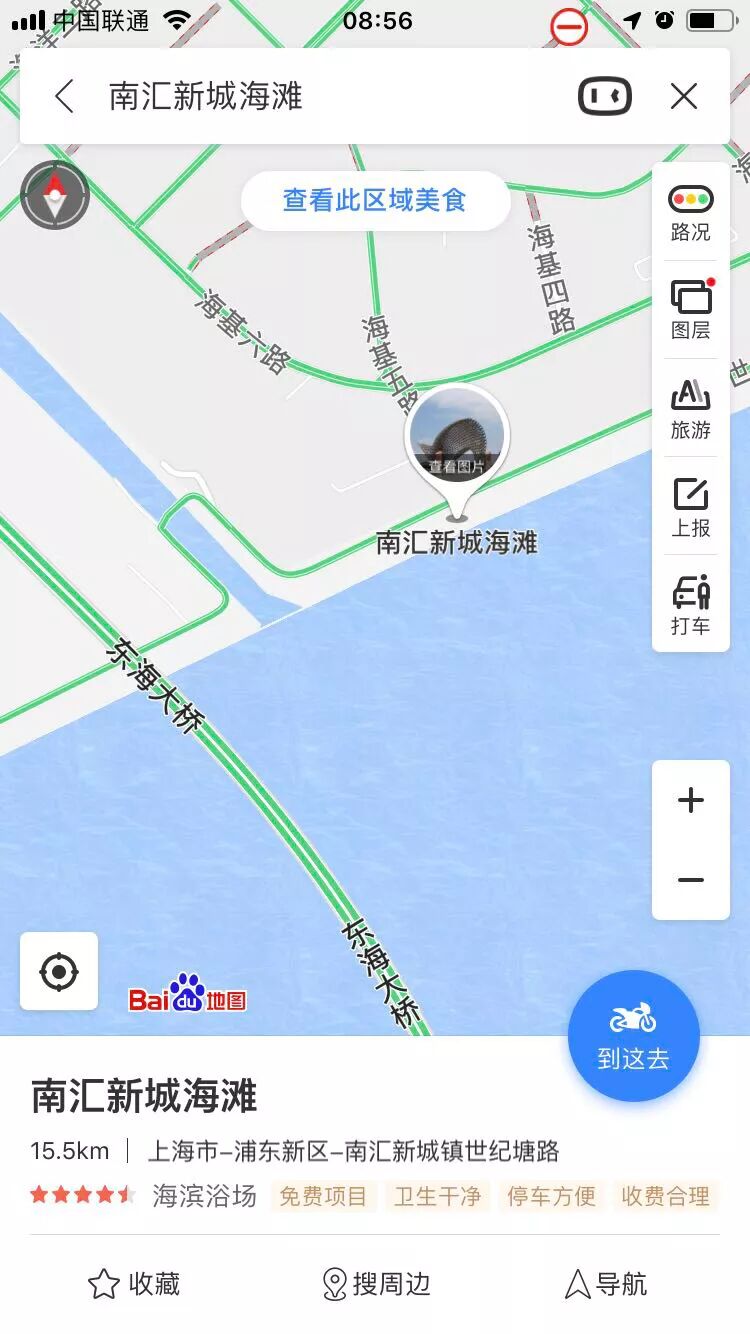
Task: Open the voice assistant robot icon
Action: click(605, 97)
